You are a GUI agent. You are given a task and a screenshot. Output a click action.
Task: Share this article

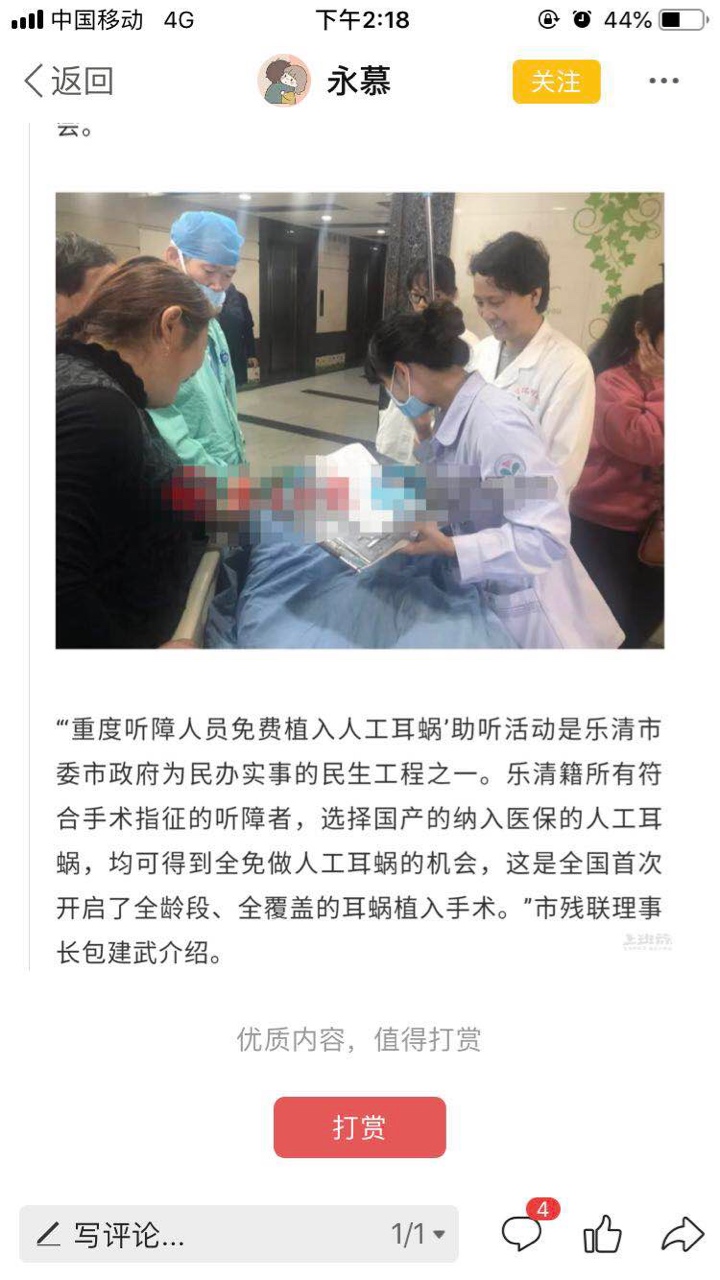[x=683, y=1235]
